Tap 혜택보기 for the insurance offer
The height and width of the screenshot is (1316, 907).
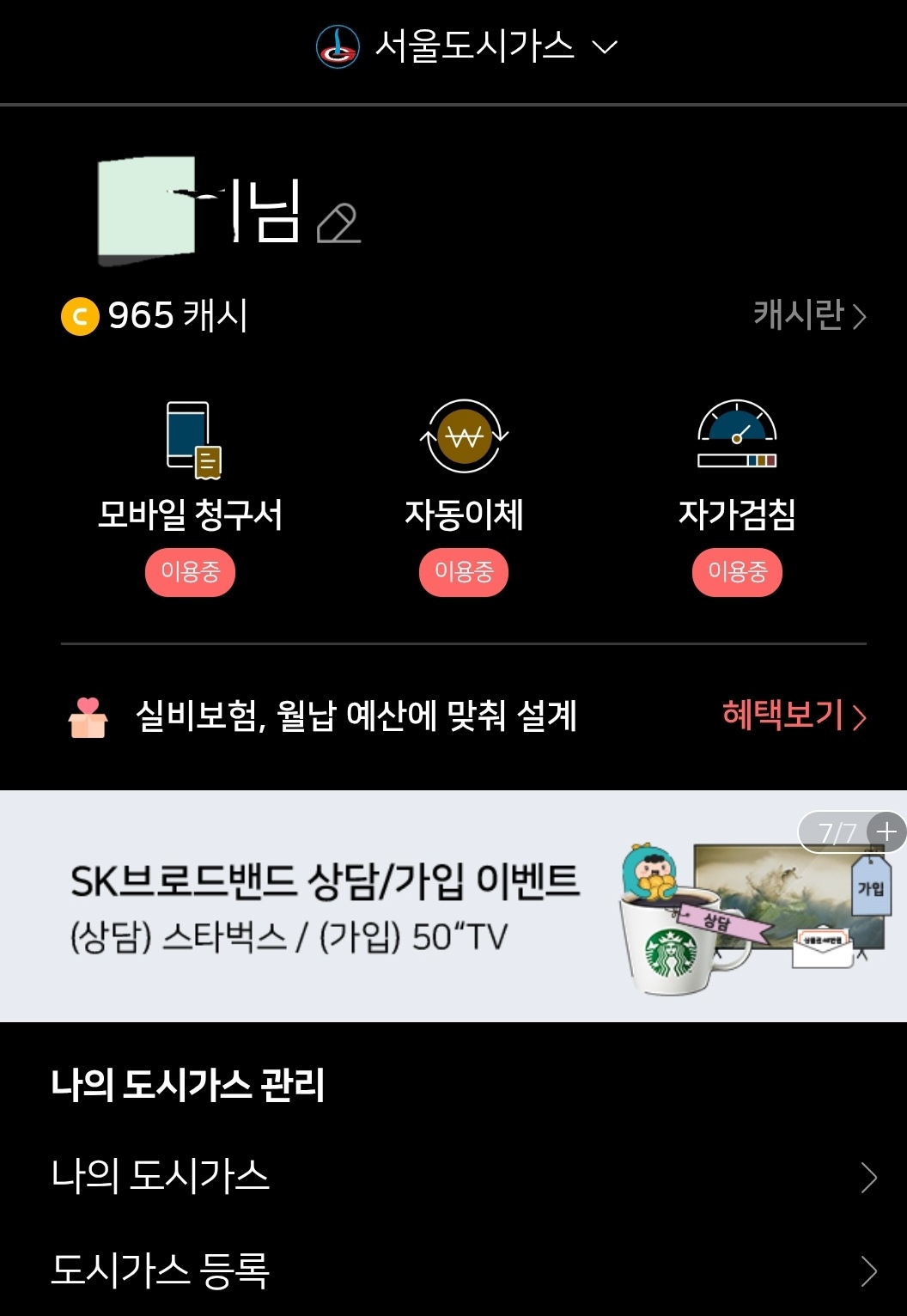point(794,716)
